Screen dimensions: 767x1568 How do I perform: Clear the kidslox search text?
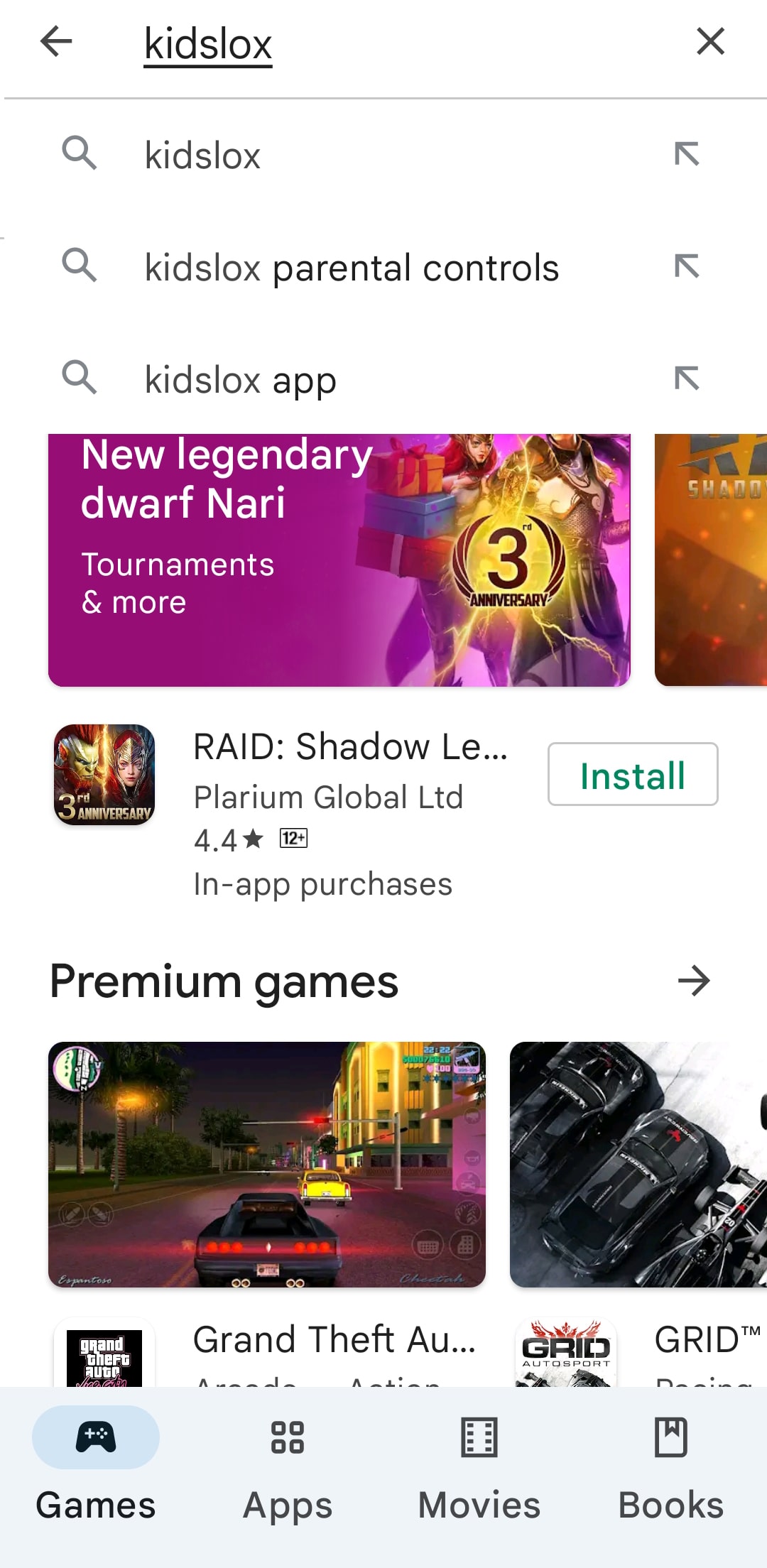click(710, 42)
